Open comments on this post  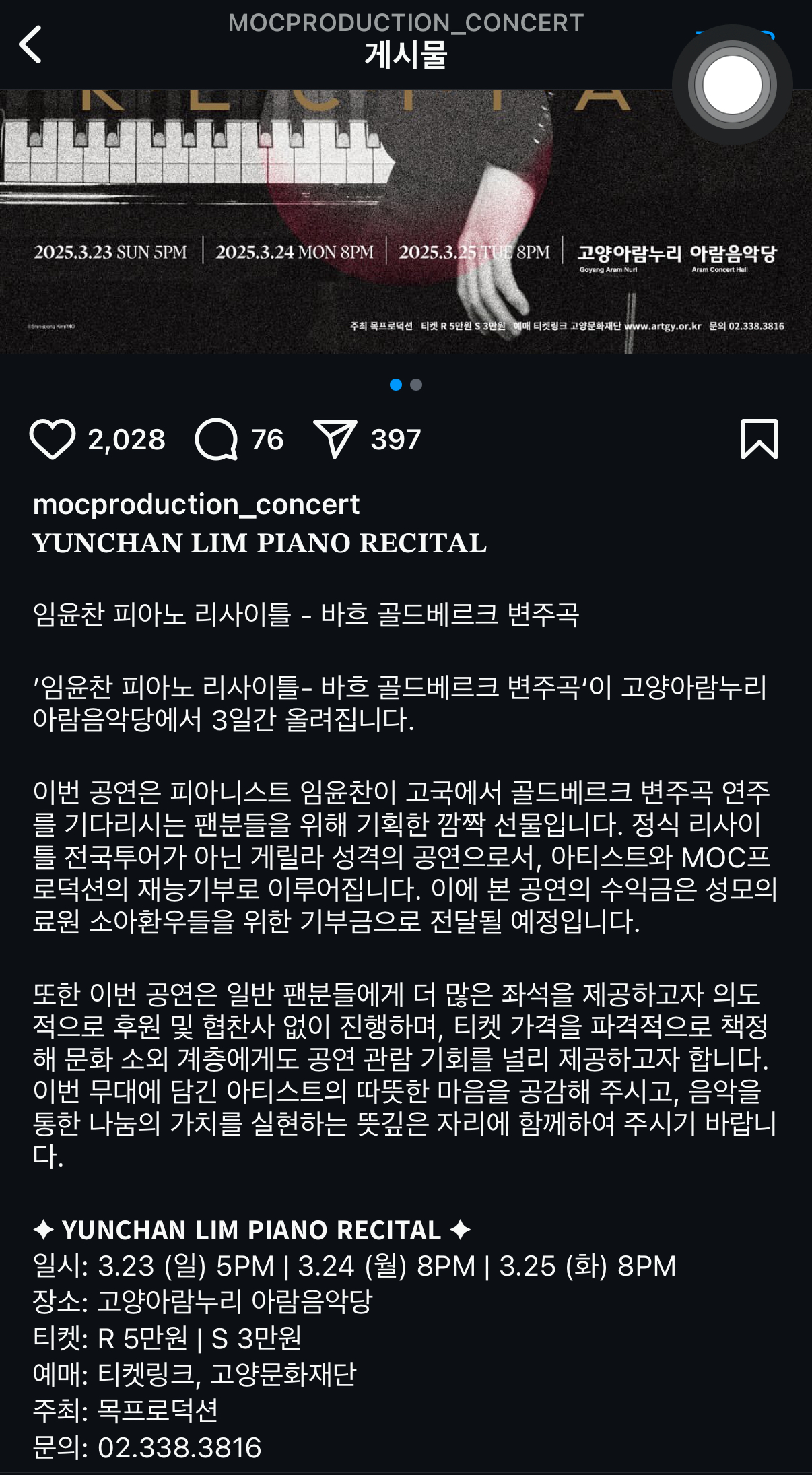click(217, 440)
